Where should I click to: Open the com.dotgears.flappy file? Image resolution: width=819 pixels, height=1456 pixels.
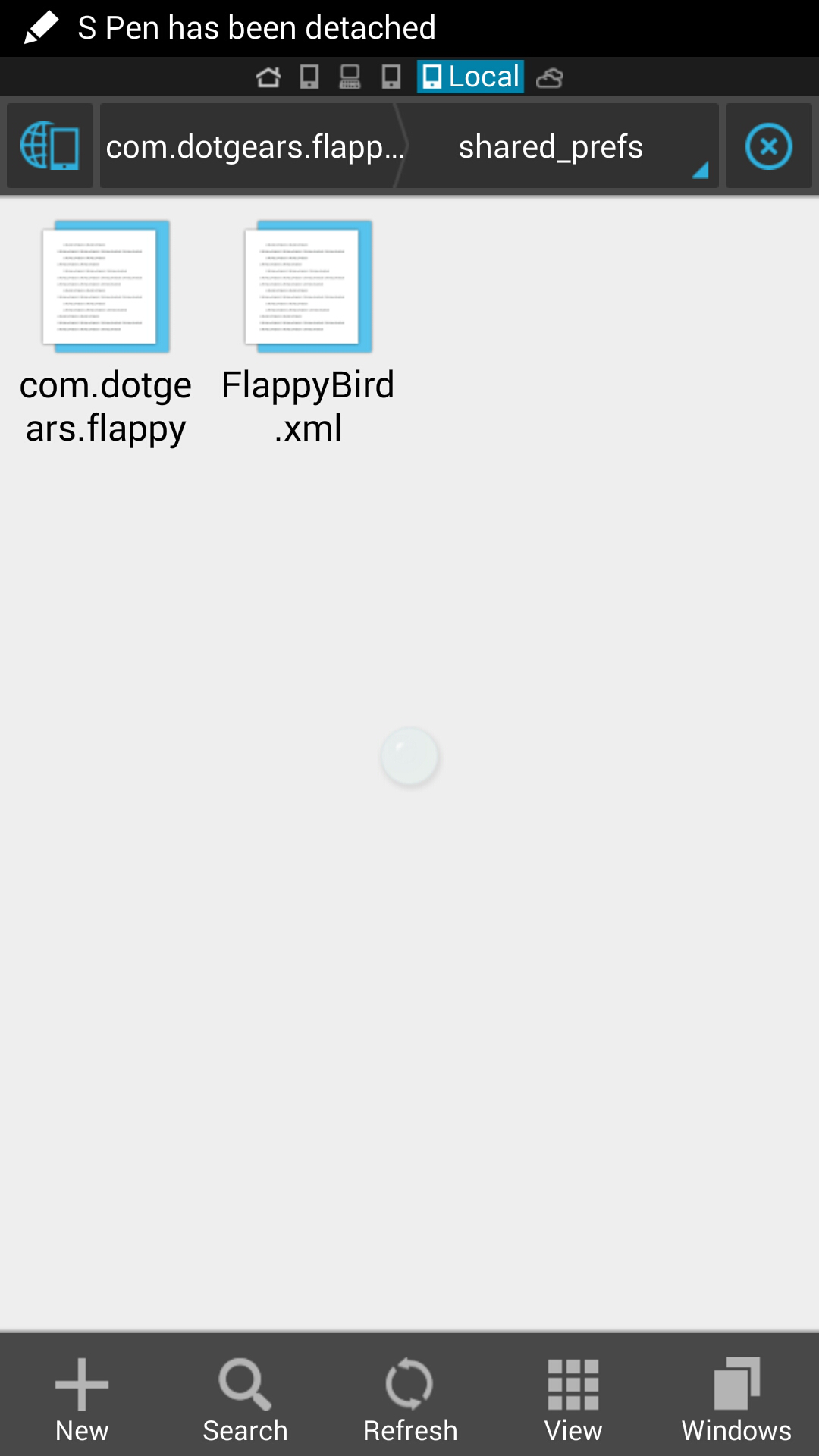[x=105, y=287]
